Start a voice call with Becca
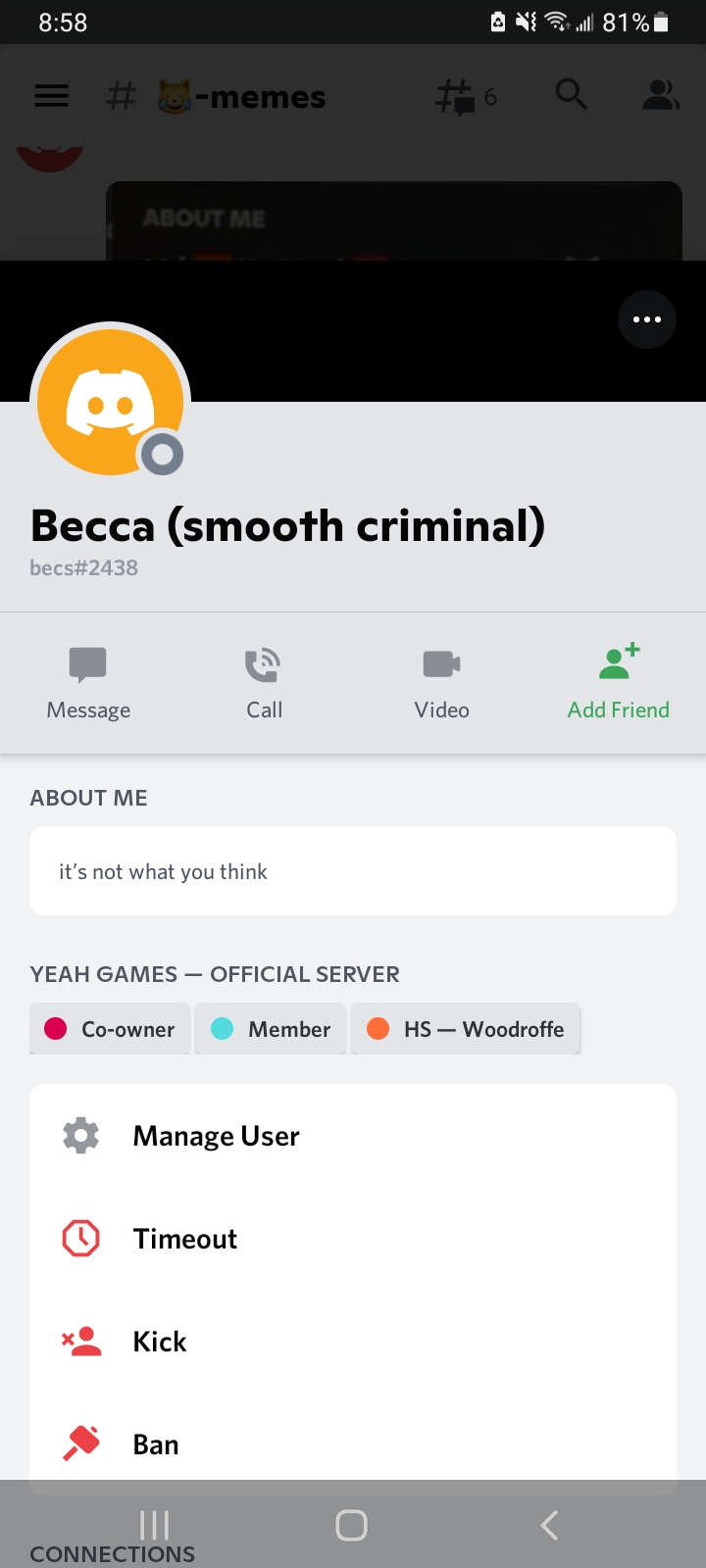The height and width of the screenshot is (1568, 706). point(264,682)
